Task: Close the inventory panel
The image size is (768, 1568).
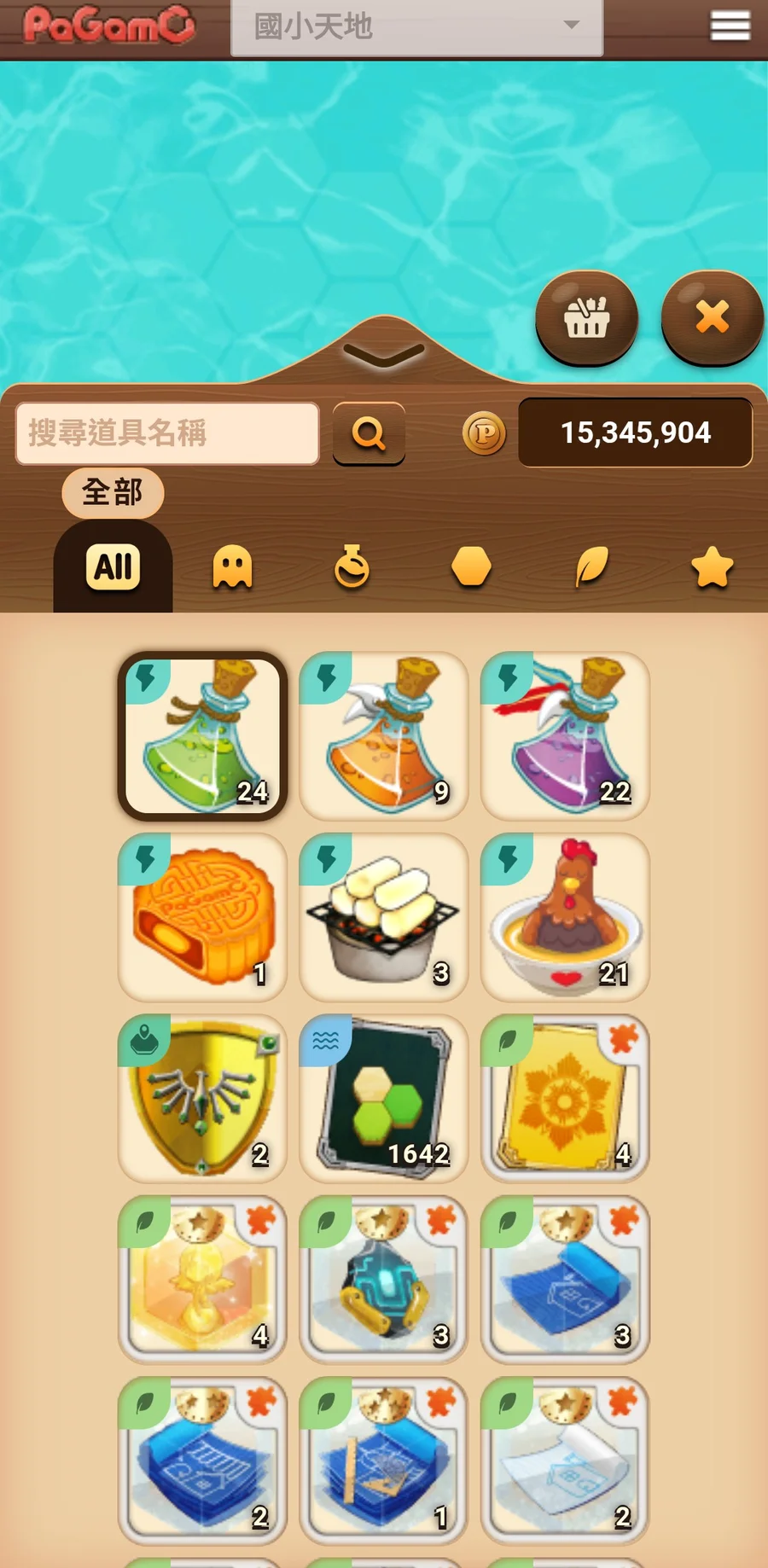Action: pos(712,318)
